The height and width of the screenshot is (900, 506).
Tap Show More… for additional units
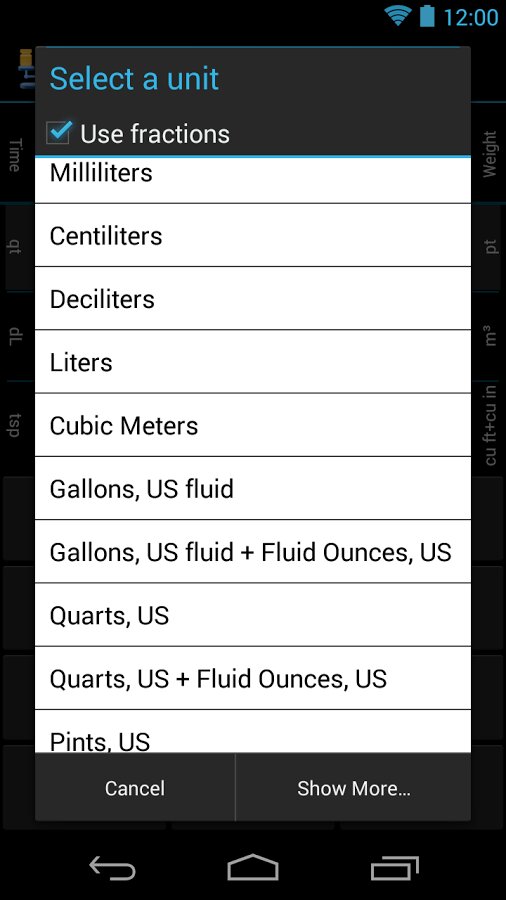click(353, 788)
